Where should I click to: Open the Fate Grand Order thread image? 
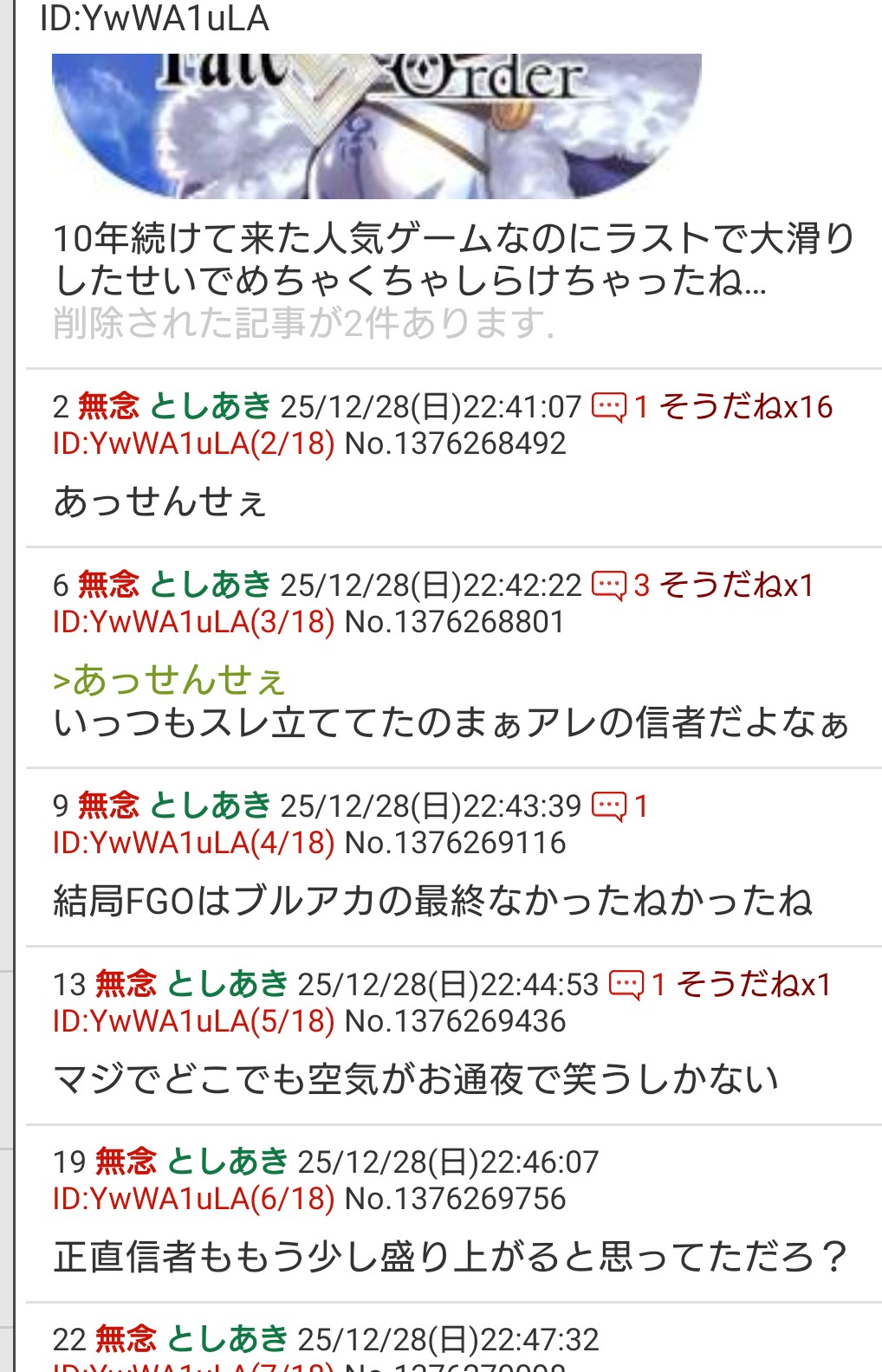tap(376, 126)
